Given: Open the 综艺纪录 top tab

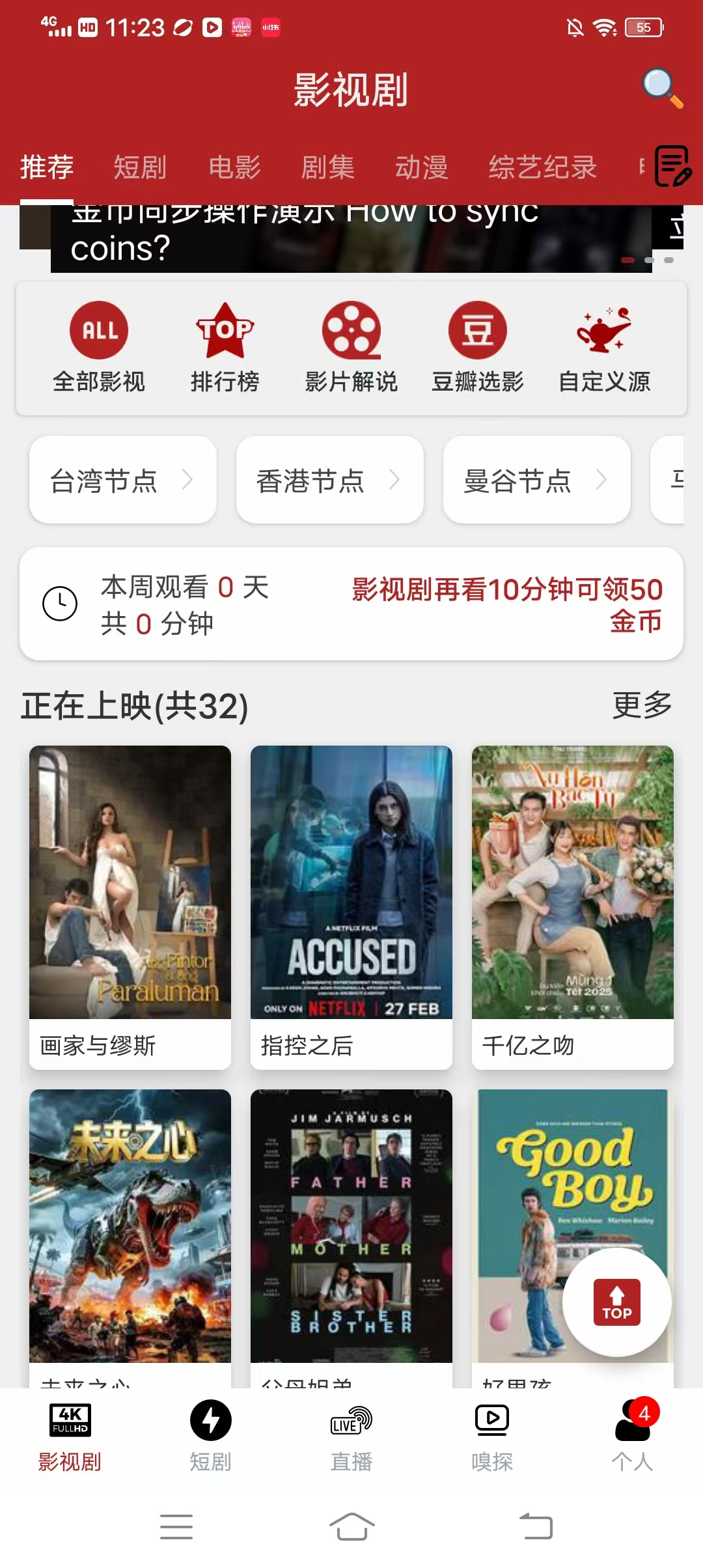Looking at the screenshot, I should click(543, 167).
